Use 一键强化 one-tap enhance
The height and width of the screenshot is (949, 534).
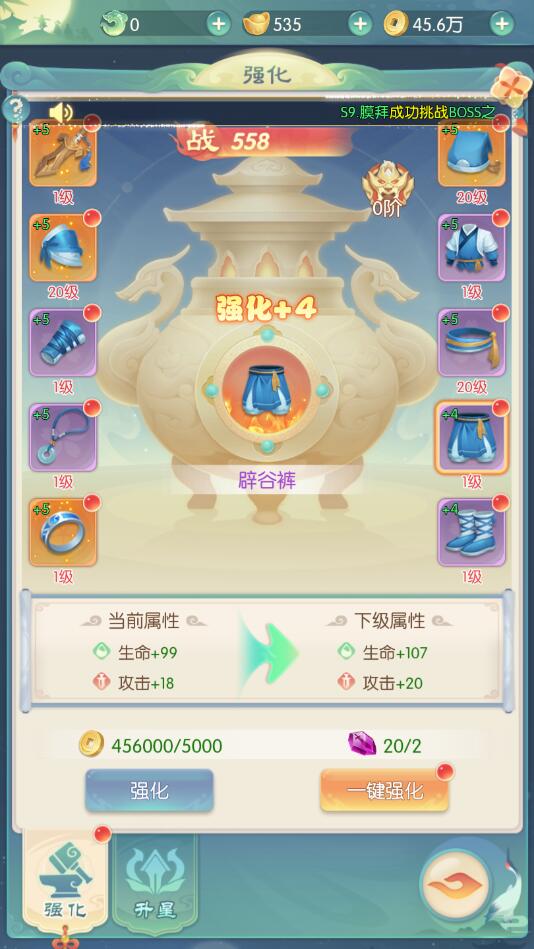tap(384, 790)
